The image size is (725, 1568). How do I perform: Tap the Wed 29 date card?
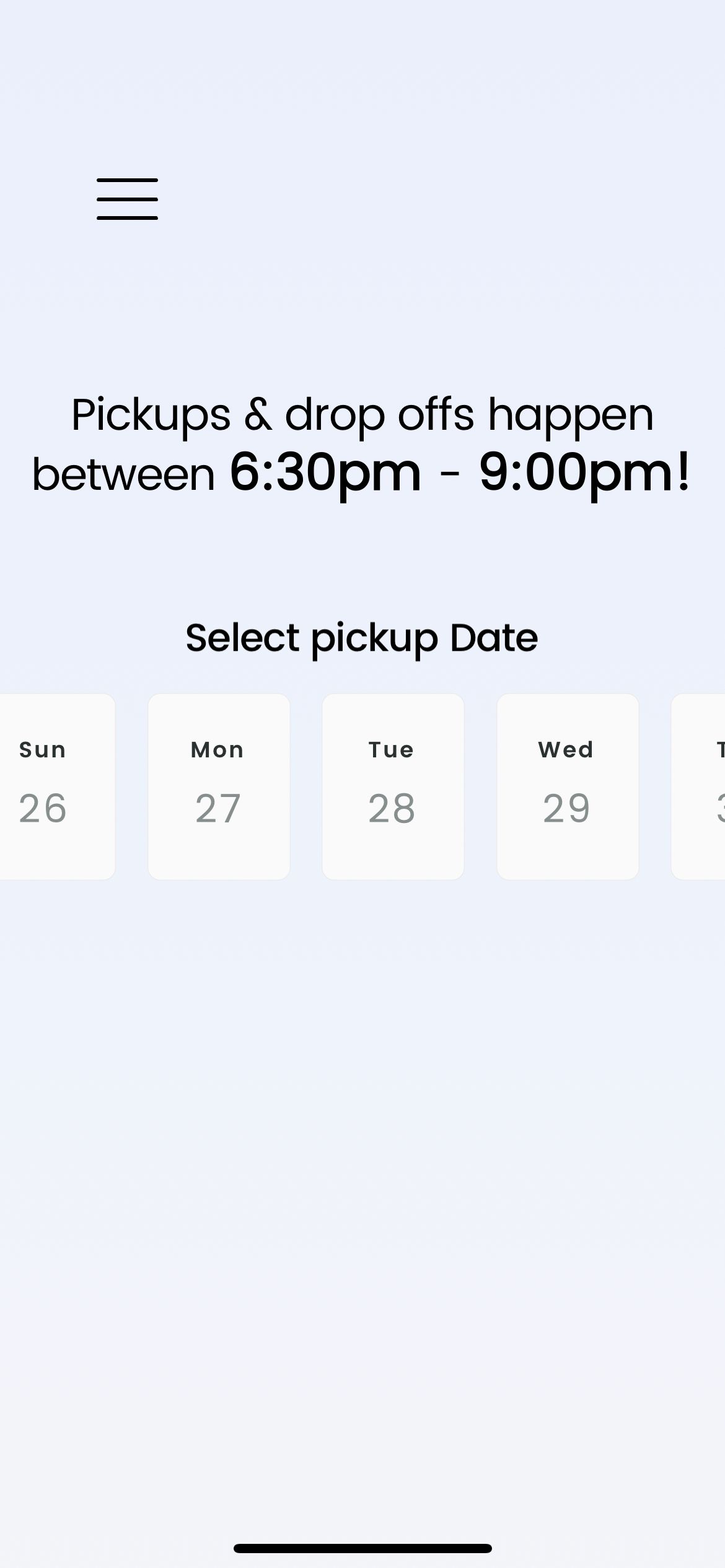[x=568, y=786]
